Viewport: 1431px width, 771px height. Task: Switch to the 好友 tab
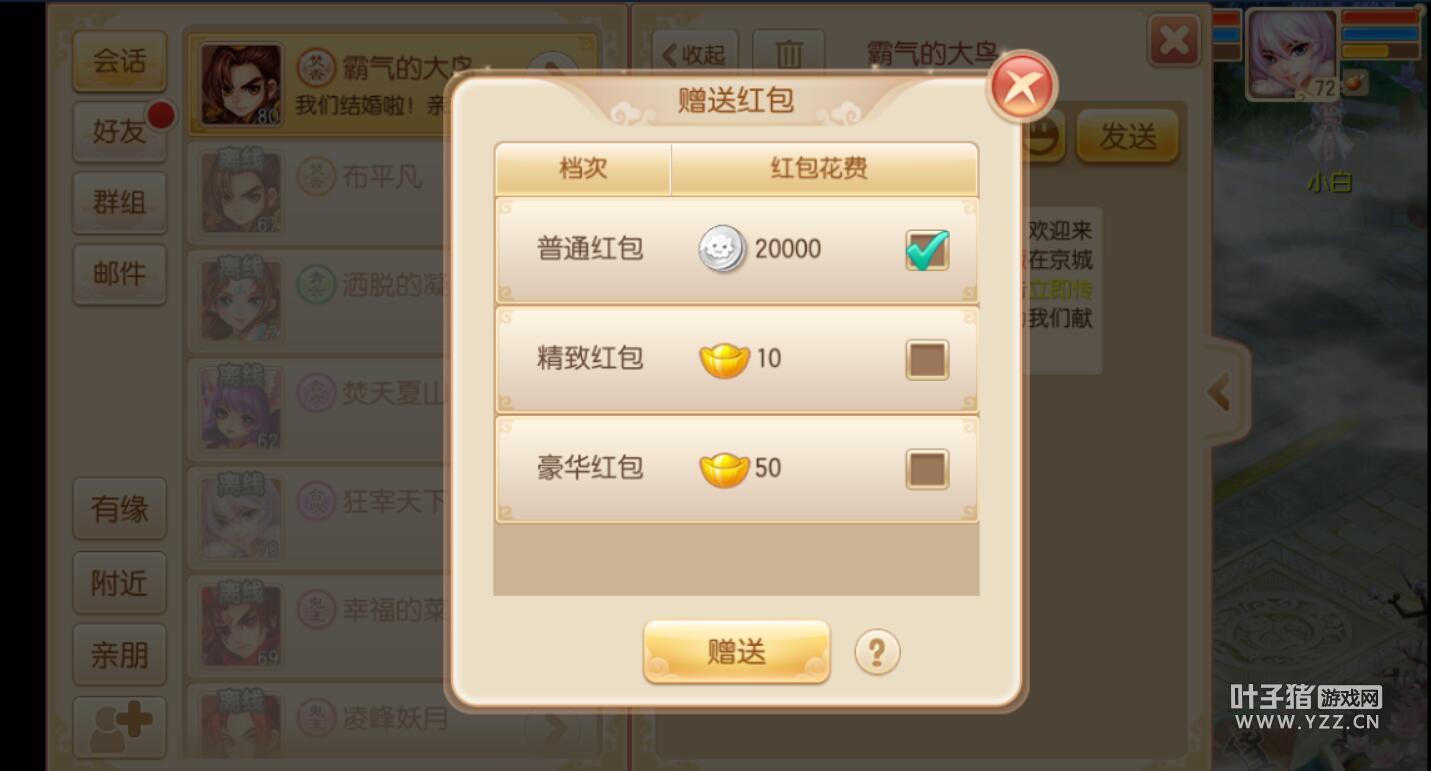pyautogui.click(x=119, y=131)
